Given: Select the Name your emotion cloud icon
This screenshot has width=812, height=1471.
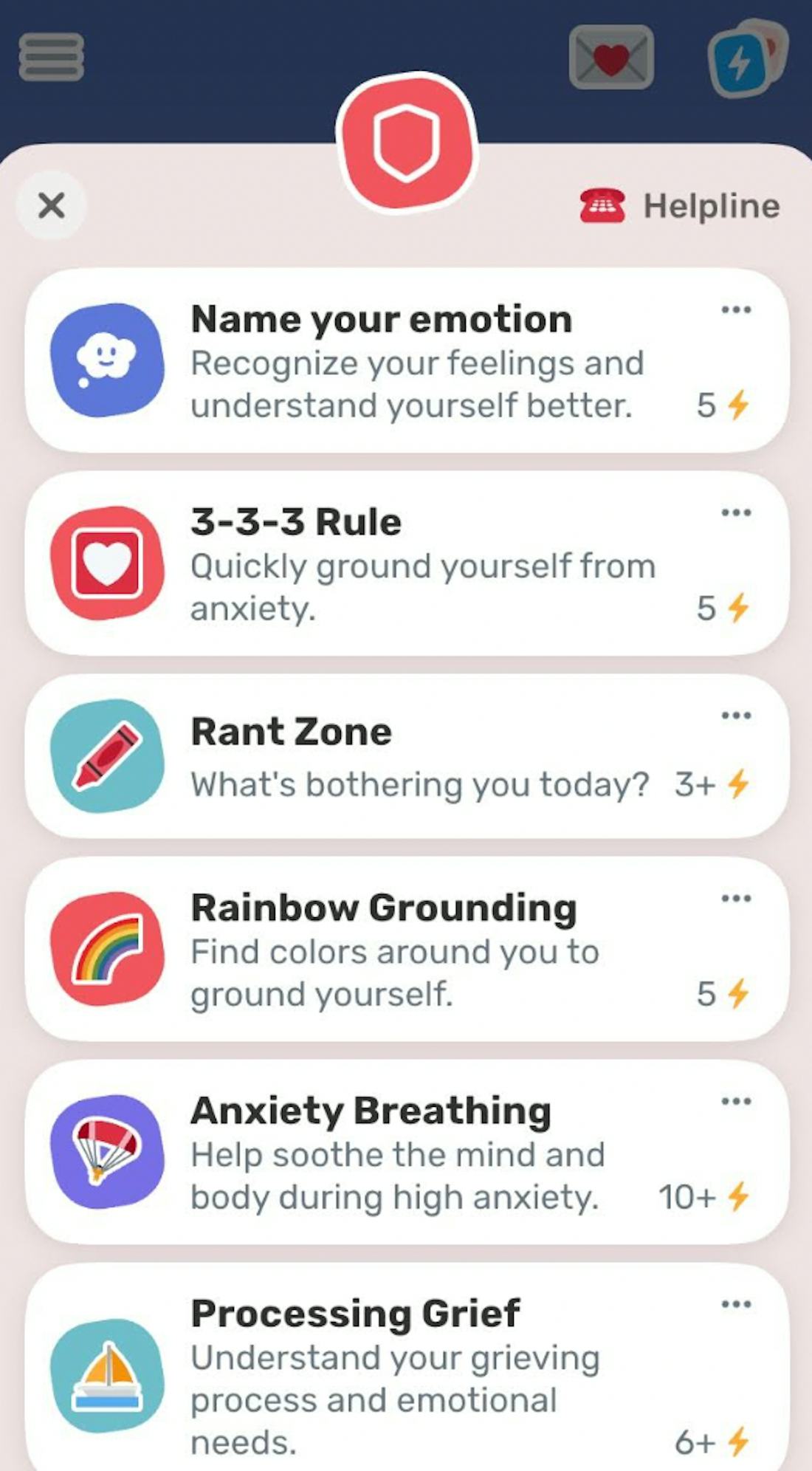Looking at the screenshot, I should [109, 362].
